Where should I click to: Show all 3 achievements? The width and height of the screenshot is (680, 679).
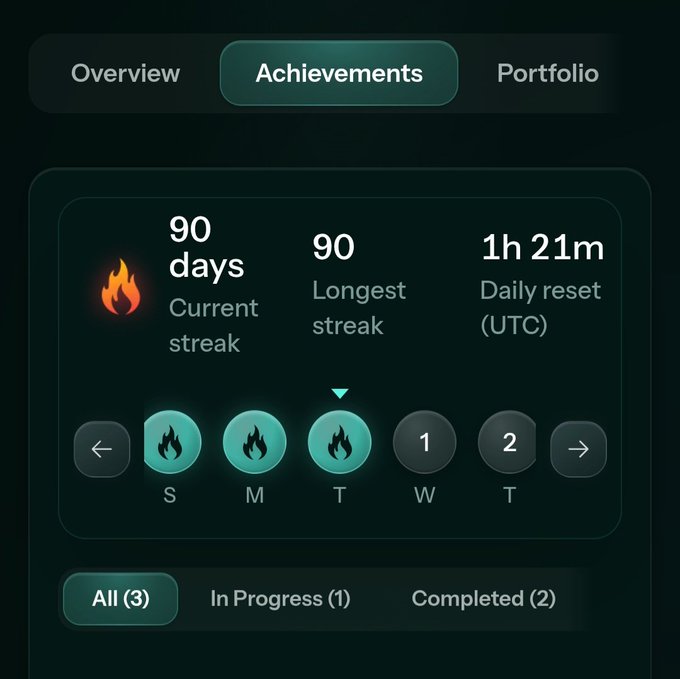click(x=120, y=598)
